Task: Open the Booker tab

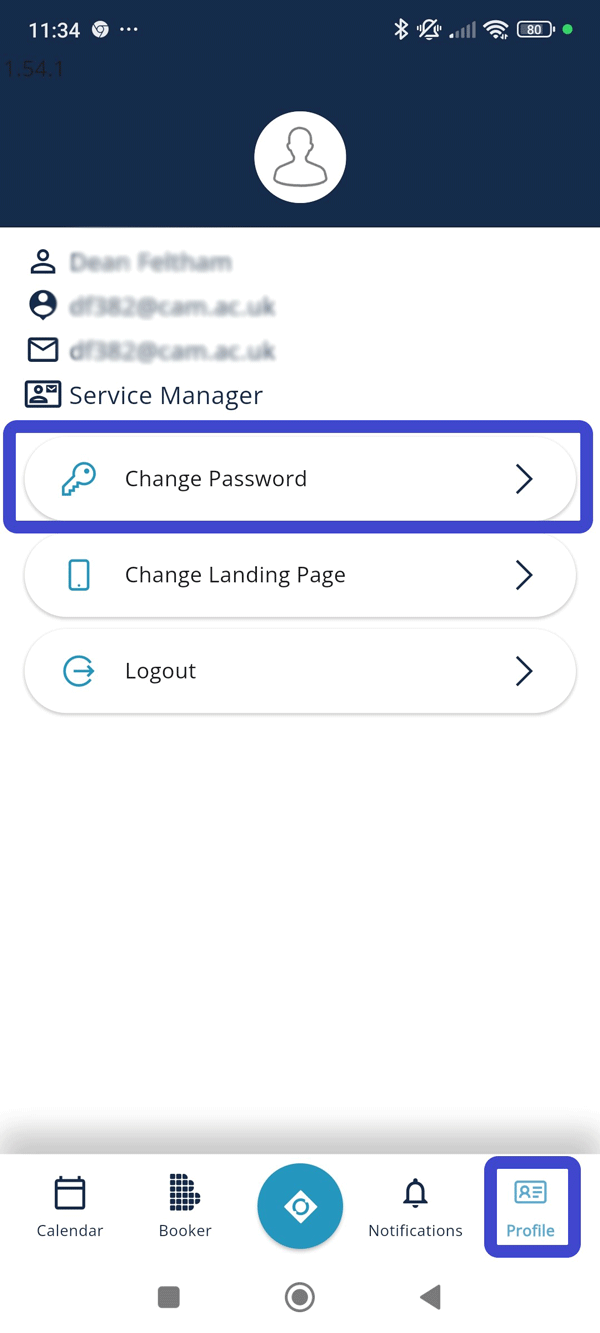Action: [185, 1207]
